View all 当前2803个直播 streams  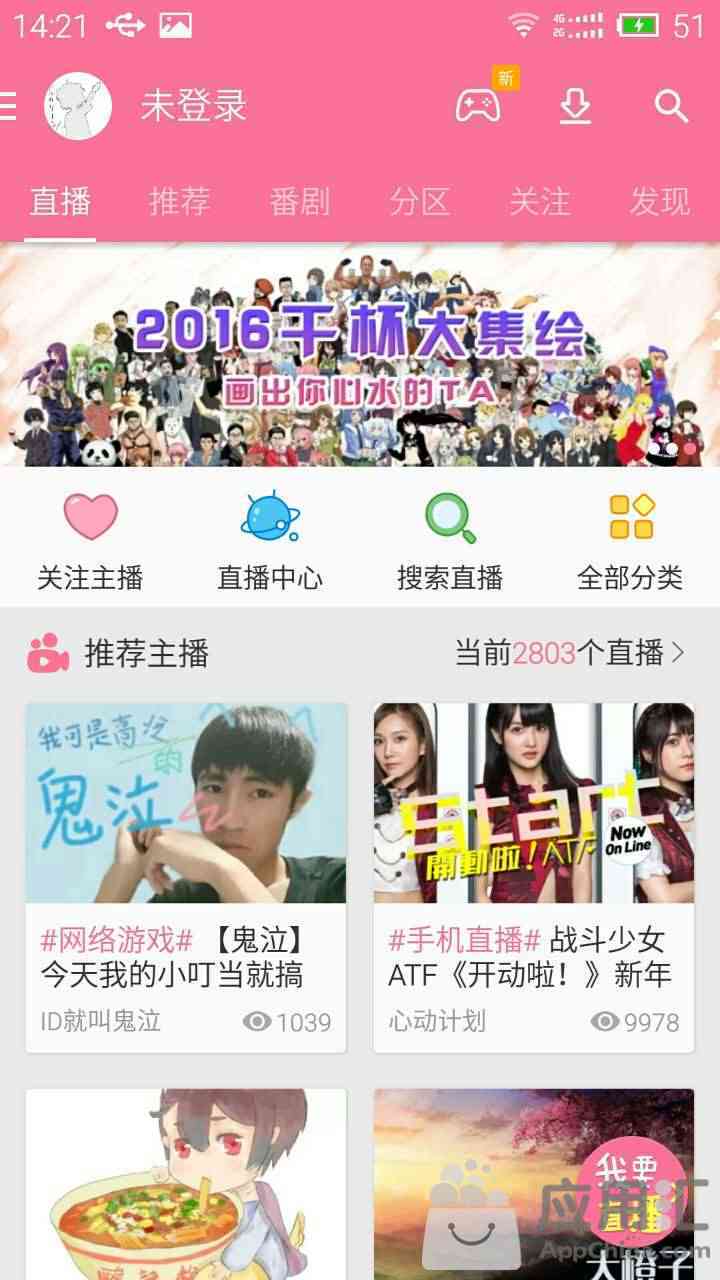click(x=570, y=654)
